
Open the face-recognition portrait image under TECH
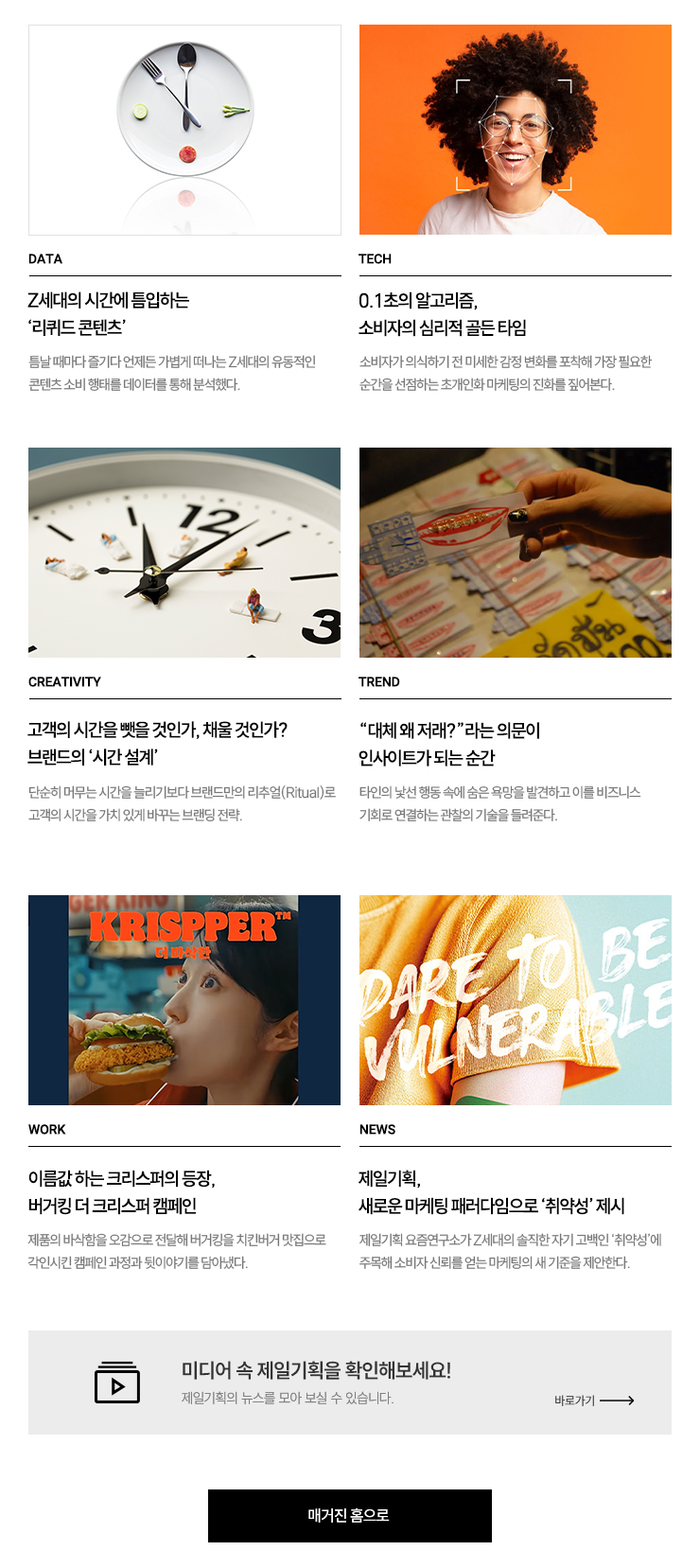(516, 130)
